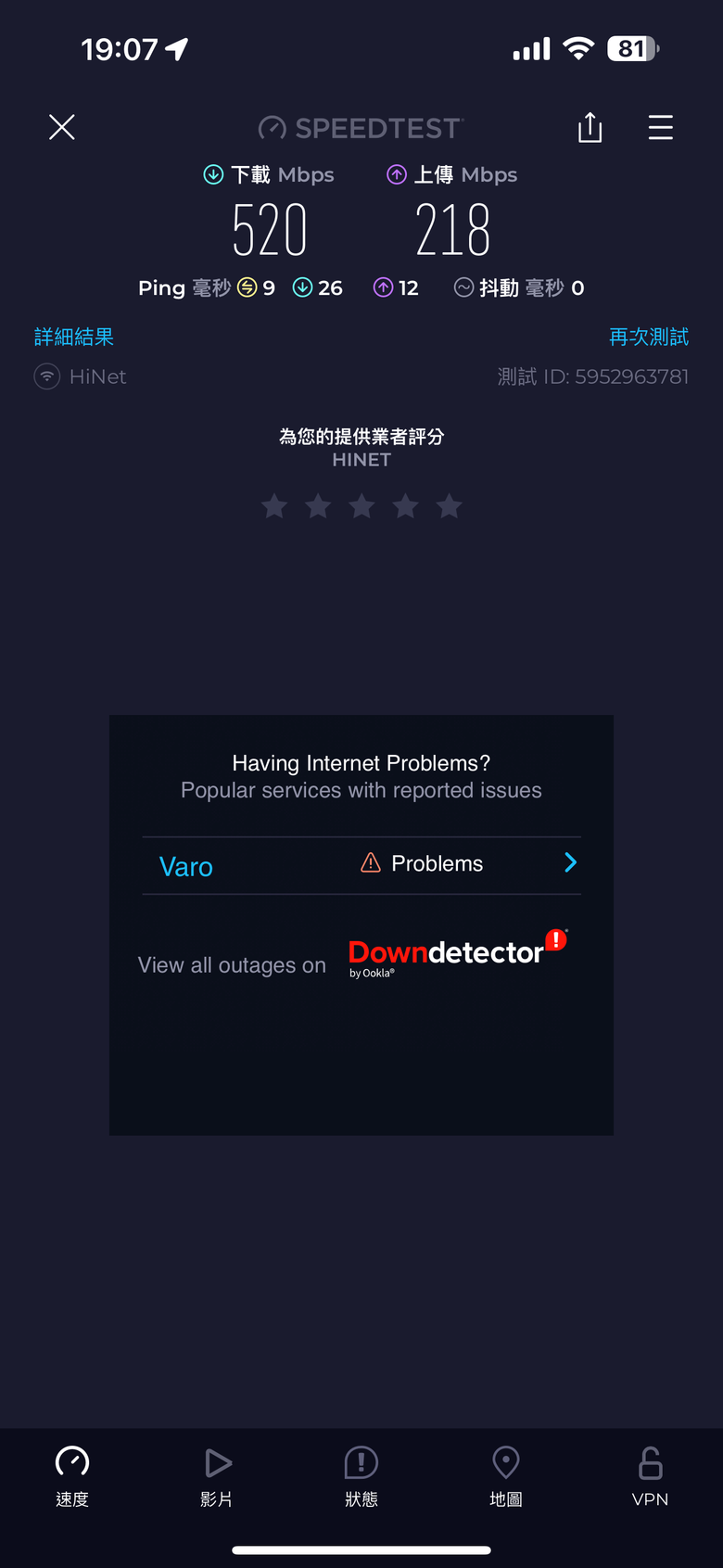Open 詳細結果 detailed results

tap(74, 337)
